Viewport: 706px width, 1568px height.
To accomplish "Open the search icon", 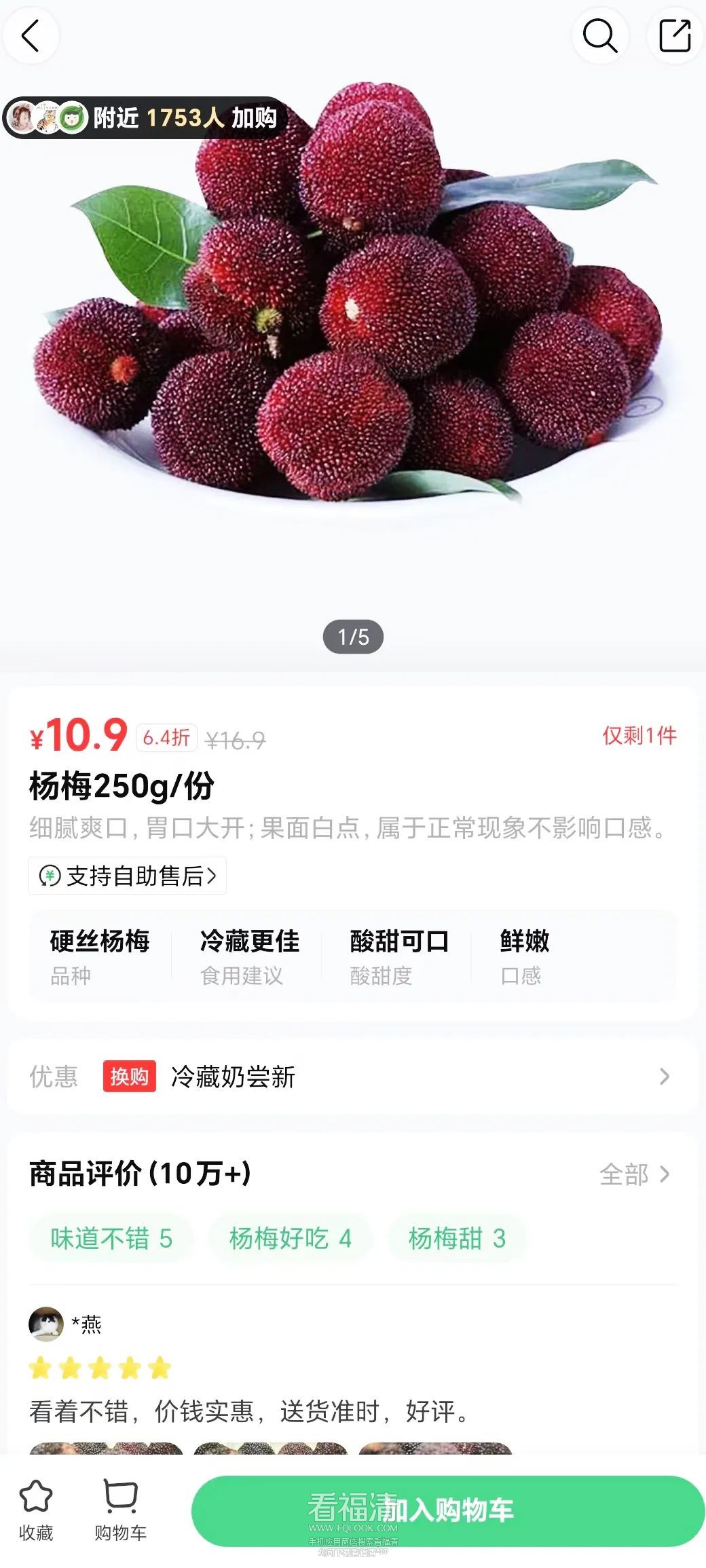I will point(600,36).
